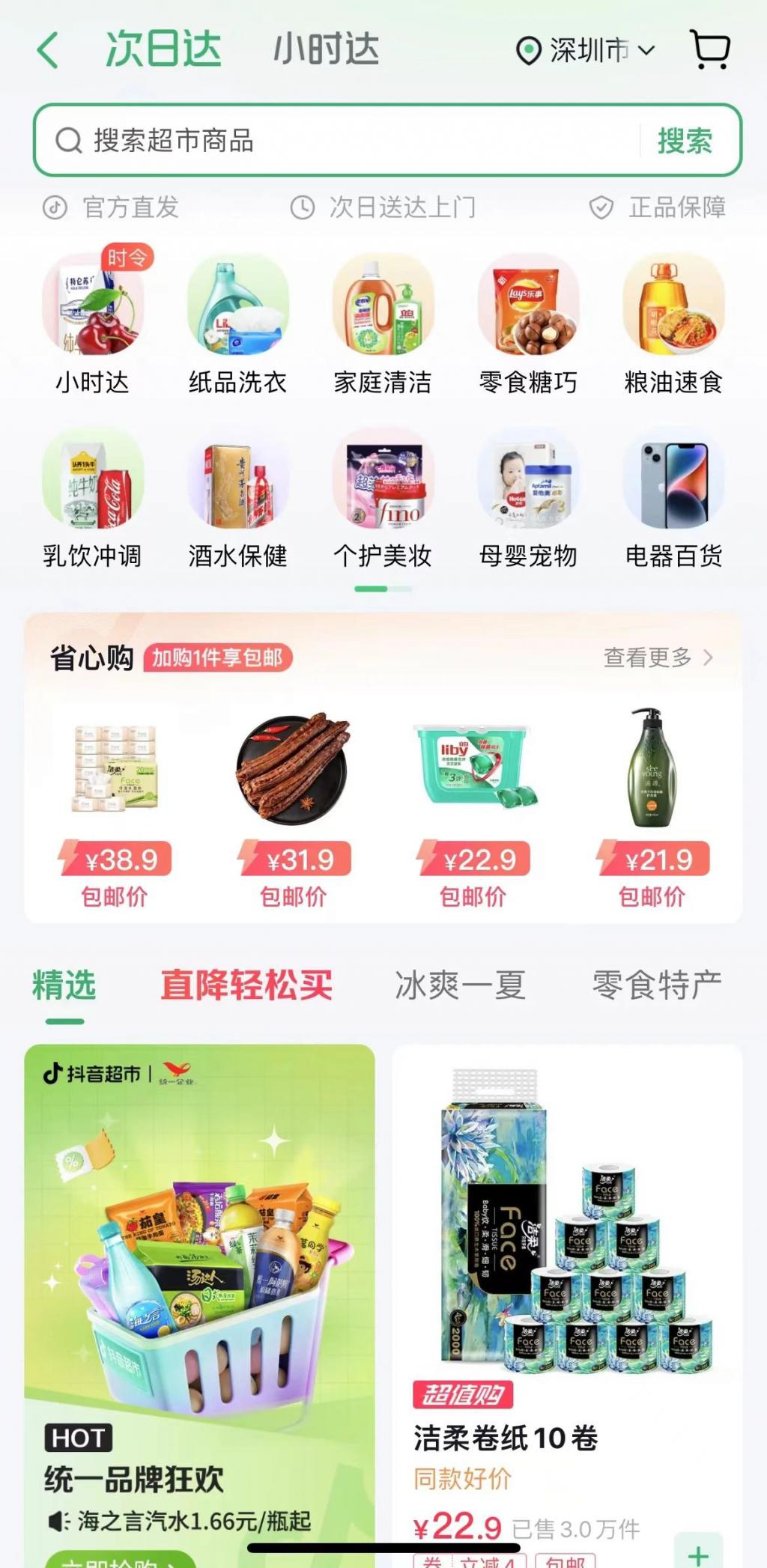View more 省心购 deals via 查看更多
767x1568 pixels.
pyautogui.click(x=658, y=657)
